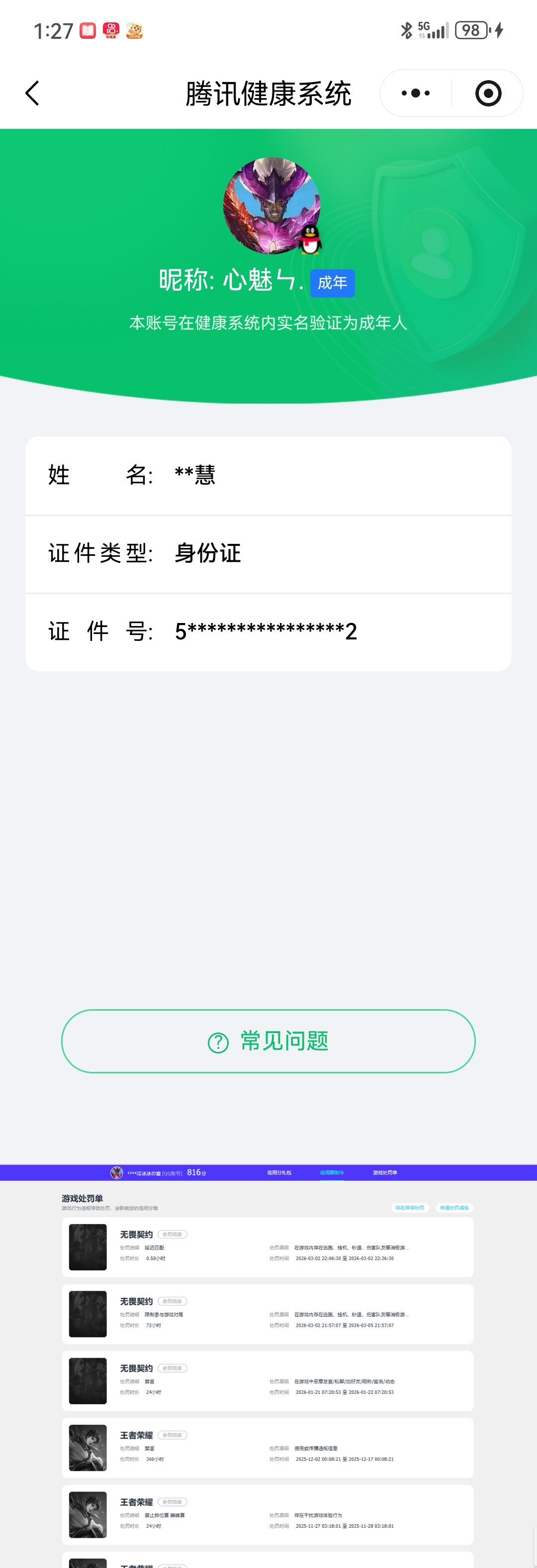Click the 成年 verification badge

332,283
